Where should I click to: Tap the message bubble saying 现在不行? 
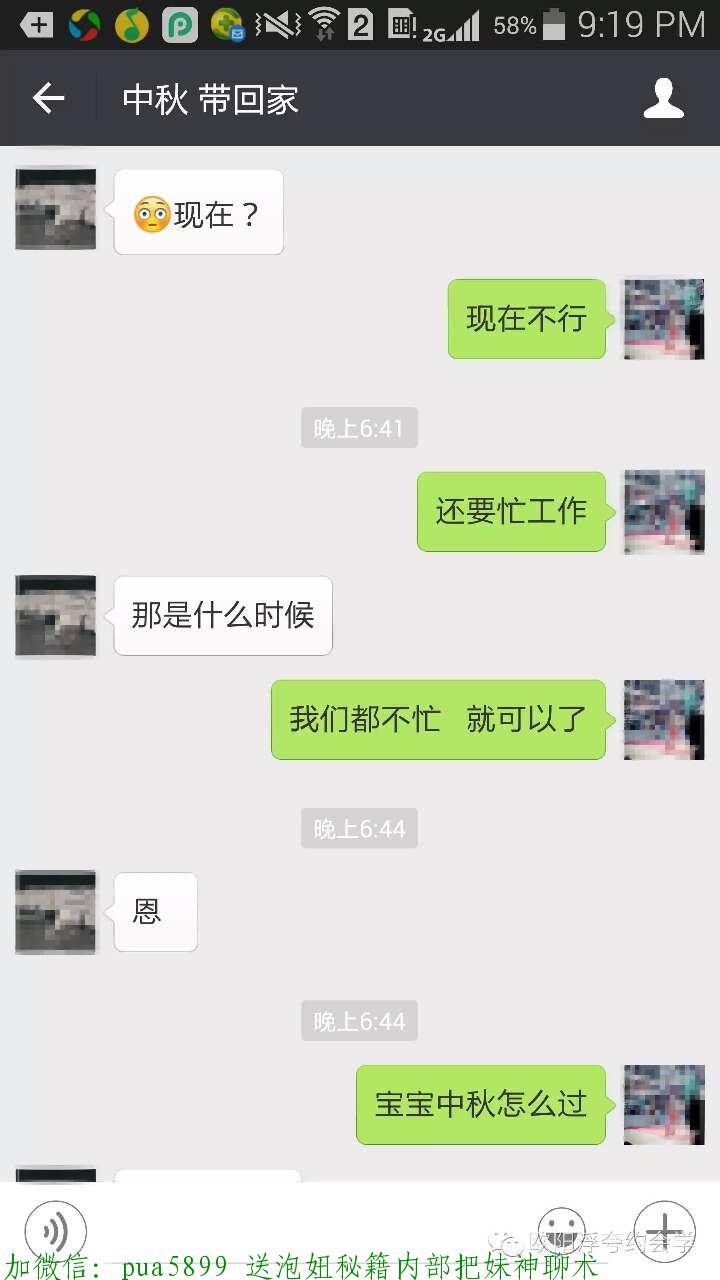(527, 318)
